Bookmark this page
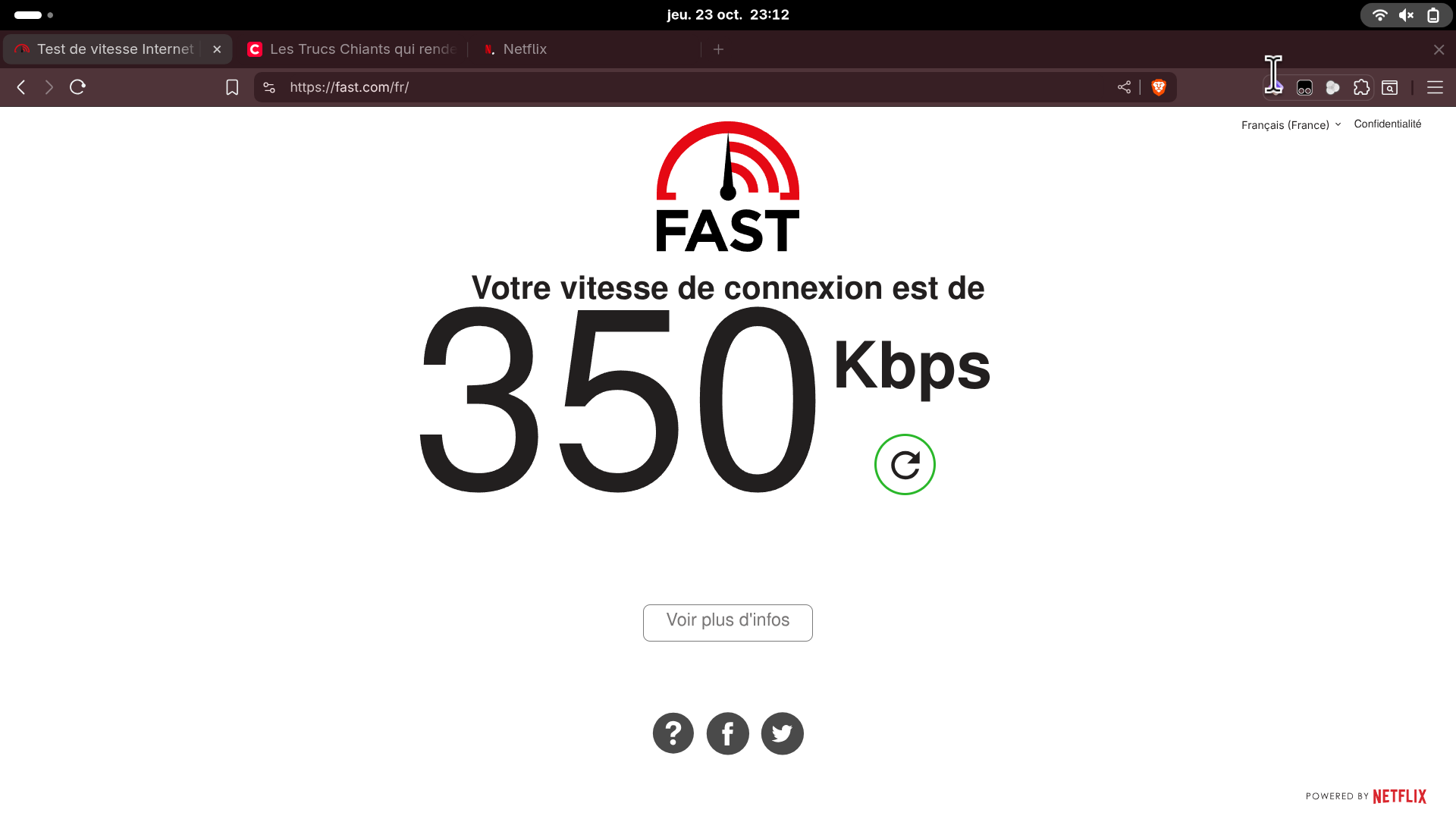This screenshot has height=819, width=1456. pos(232,87)
